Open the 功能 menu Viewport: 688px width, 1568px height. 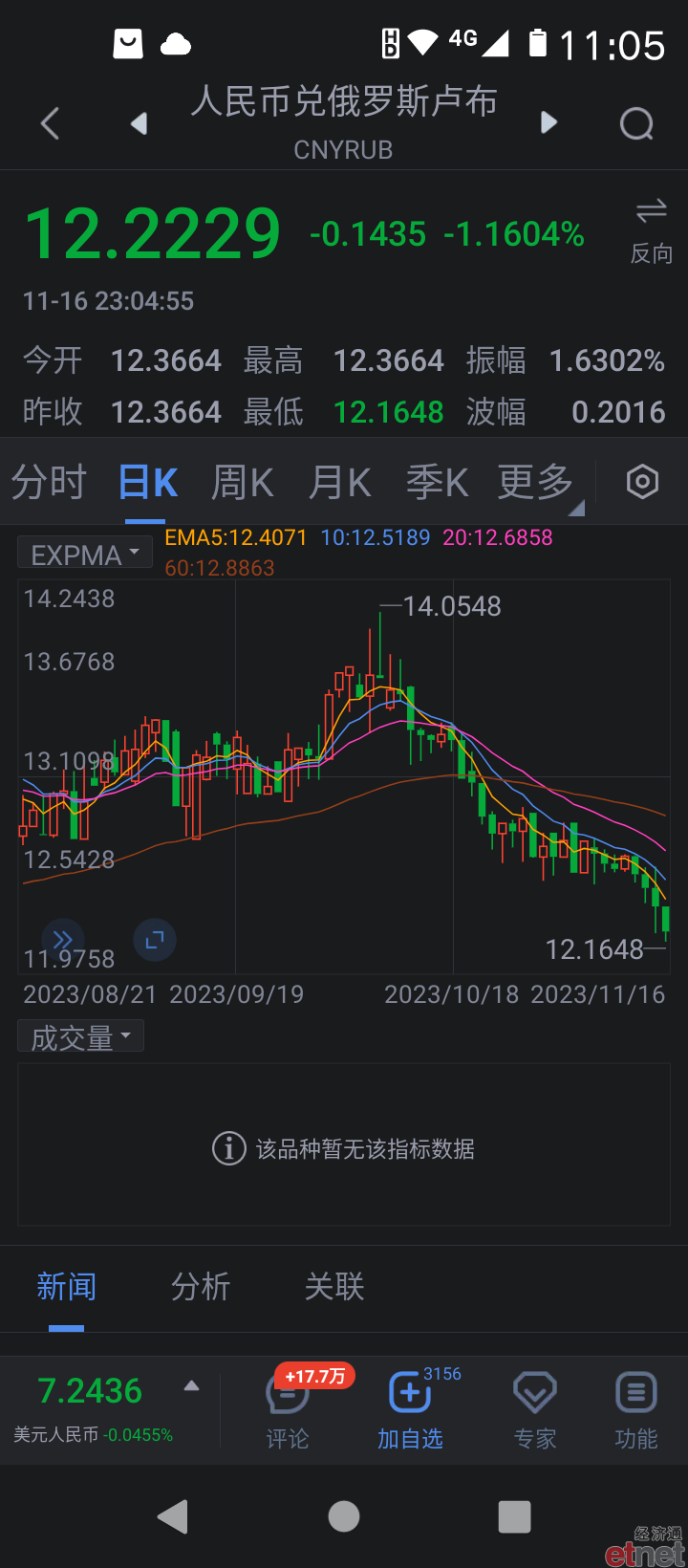pyautogui.click(x=636, y=1409)
